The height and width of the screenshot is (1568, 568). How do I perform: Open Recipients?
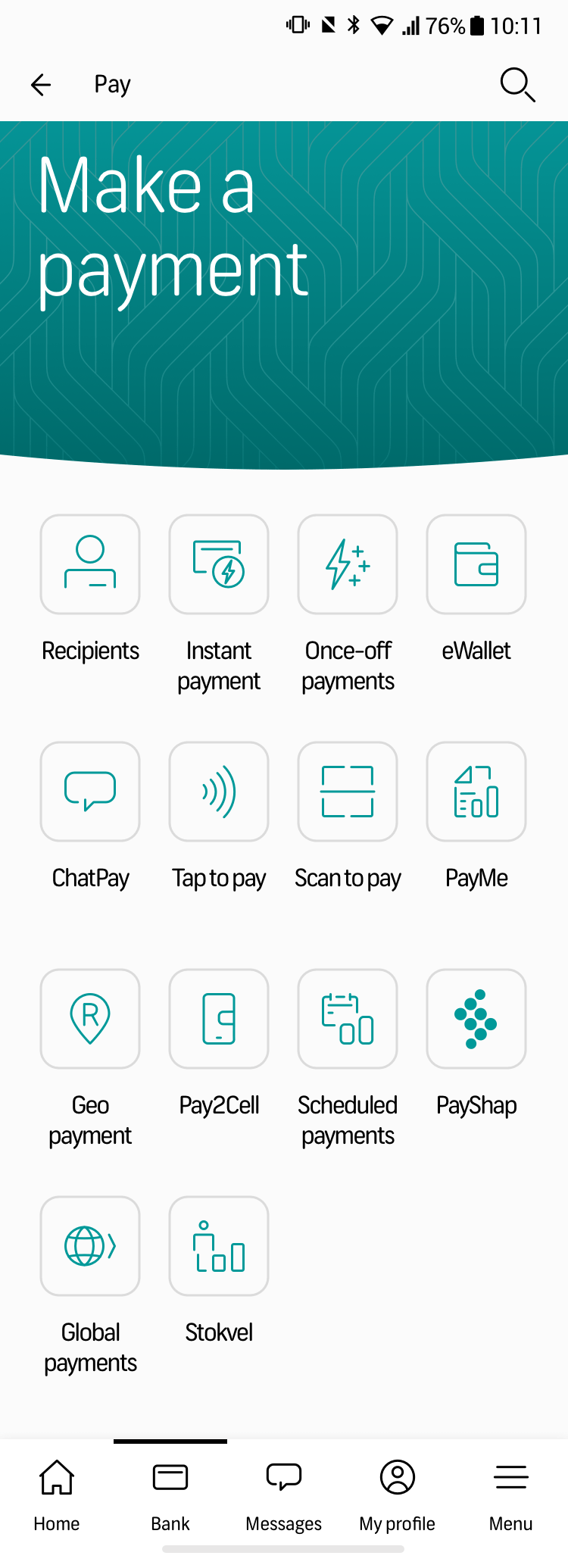coord(90,564)
